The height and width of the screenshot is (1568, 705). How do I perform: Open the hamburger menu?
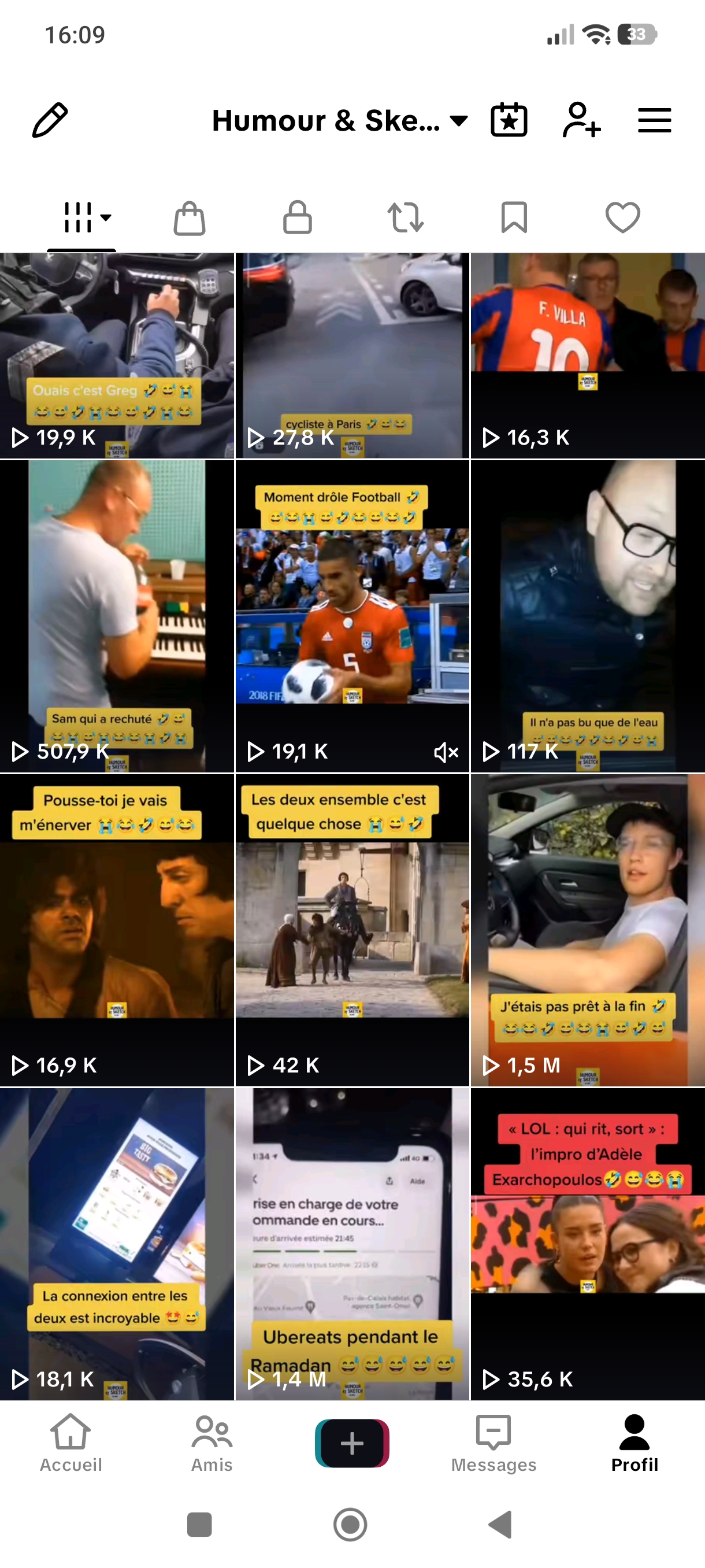655,120
